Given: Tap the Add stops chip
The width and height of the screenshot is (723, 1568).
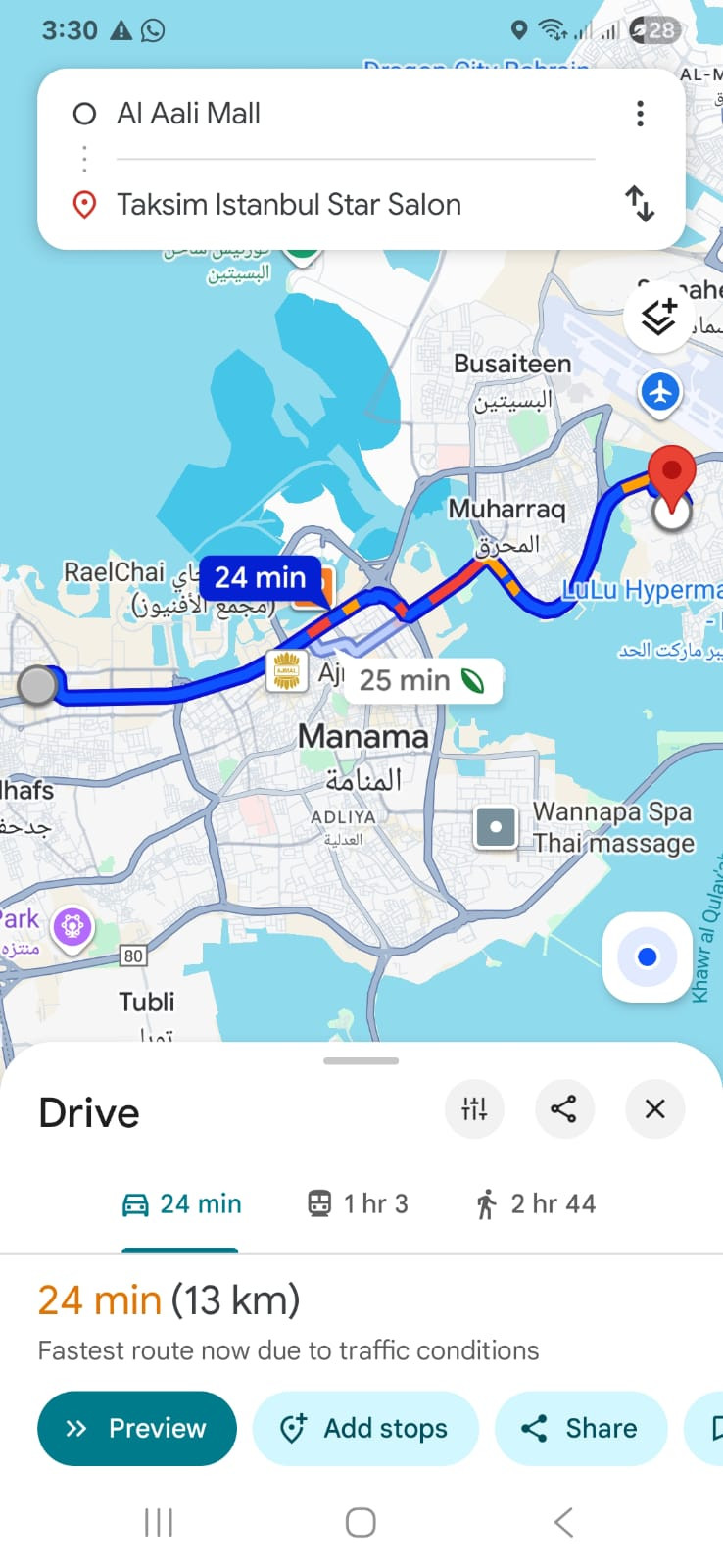Looking at the screenshot, I should point(364,1428).
